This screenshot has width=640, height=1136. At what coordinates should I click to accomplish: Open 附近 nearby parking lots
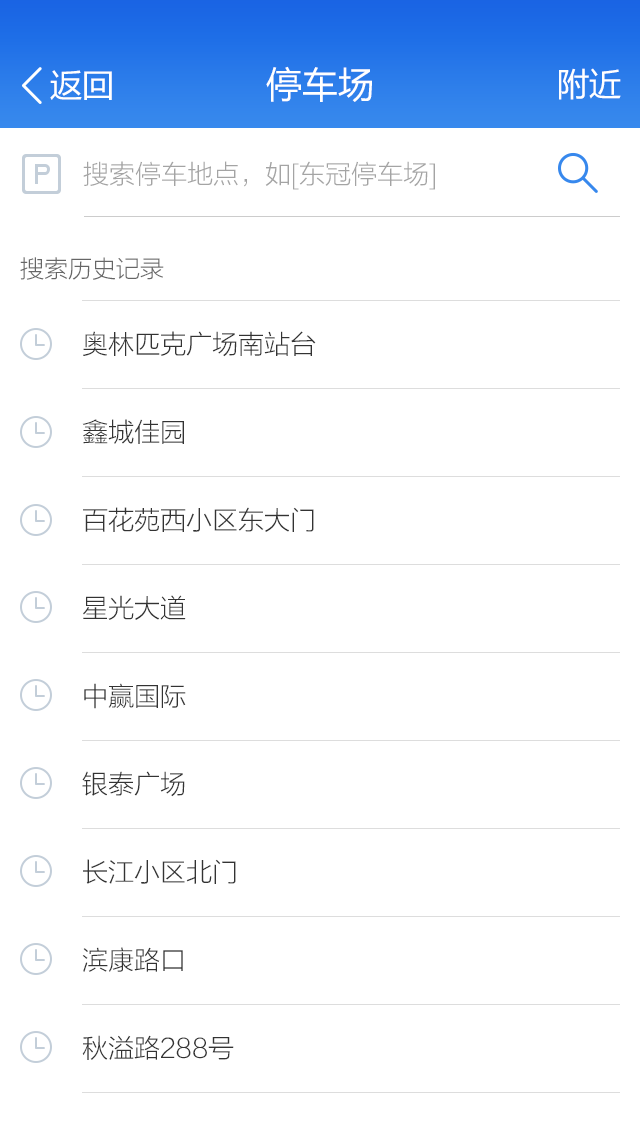tap(589, 85)
